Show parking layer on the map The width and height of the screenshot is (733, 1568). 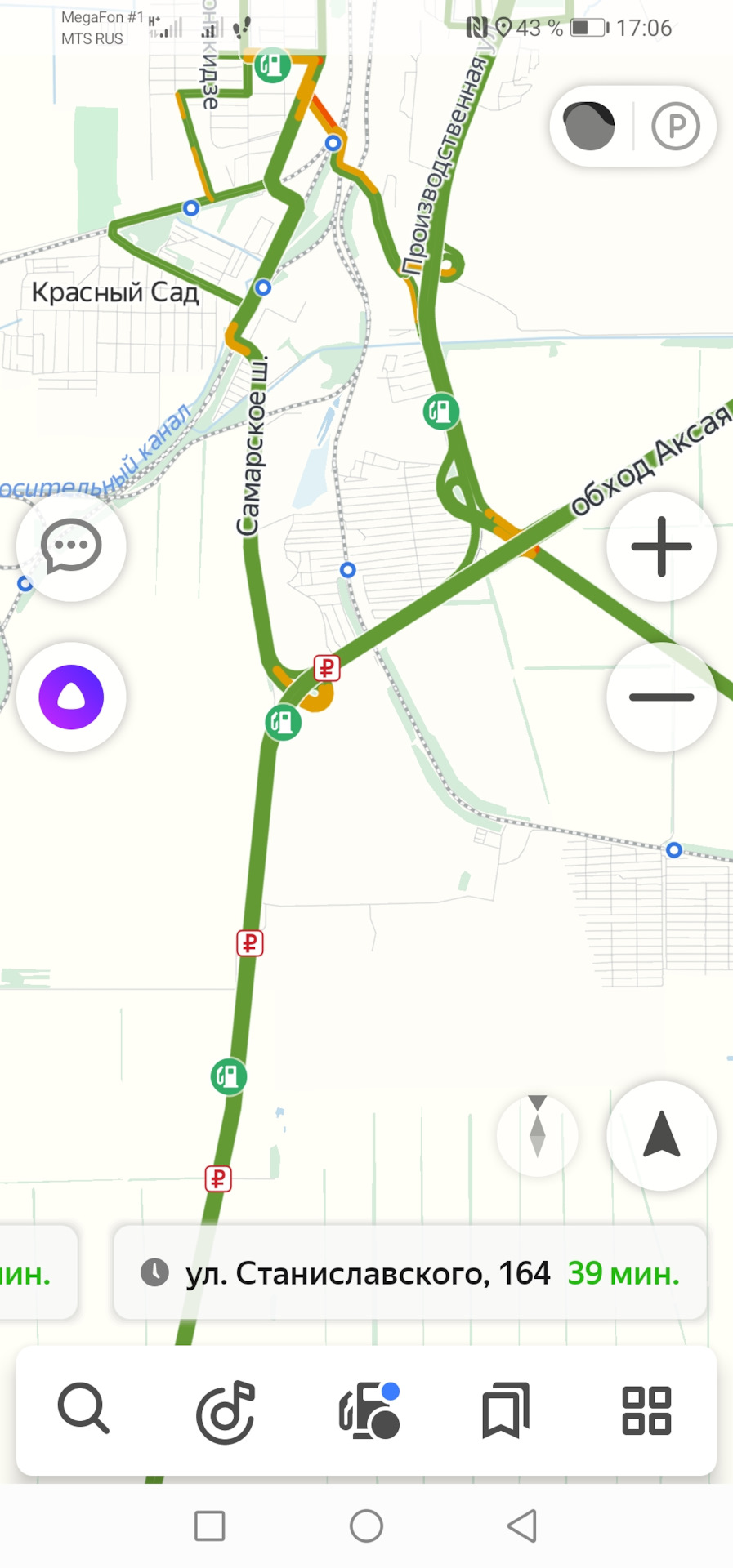(x=675, y=127)
